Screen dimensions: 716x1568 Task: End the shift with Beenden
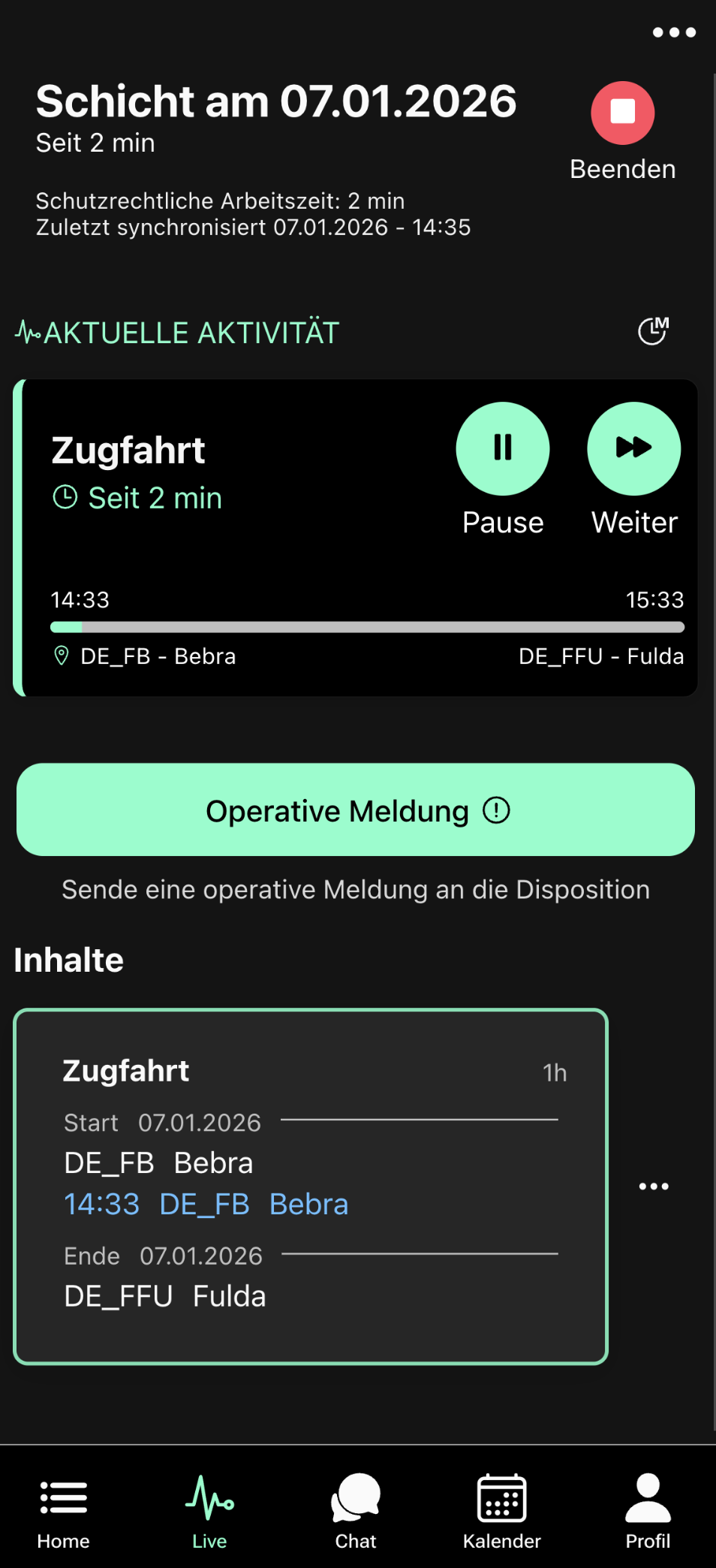(622, 113)
